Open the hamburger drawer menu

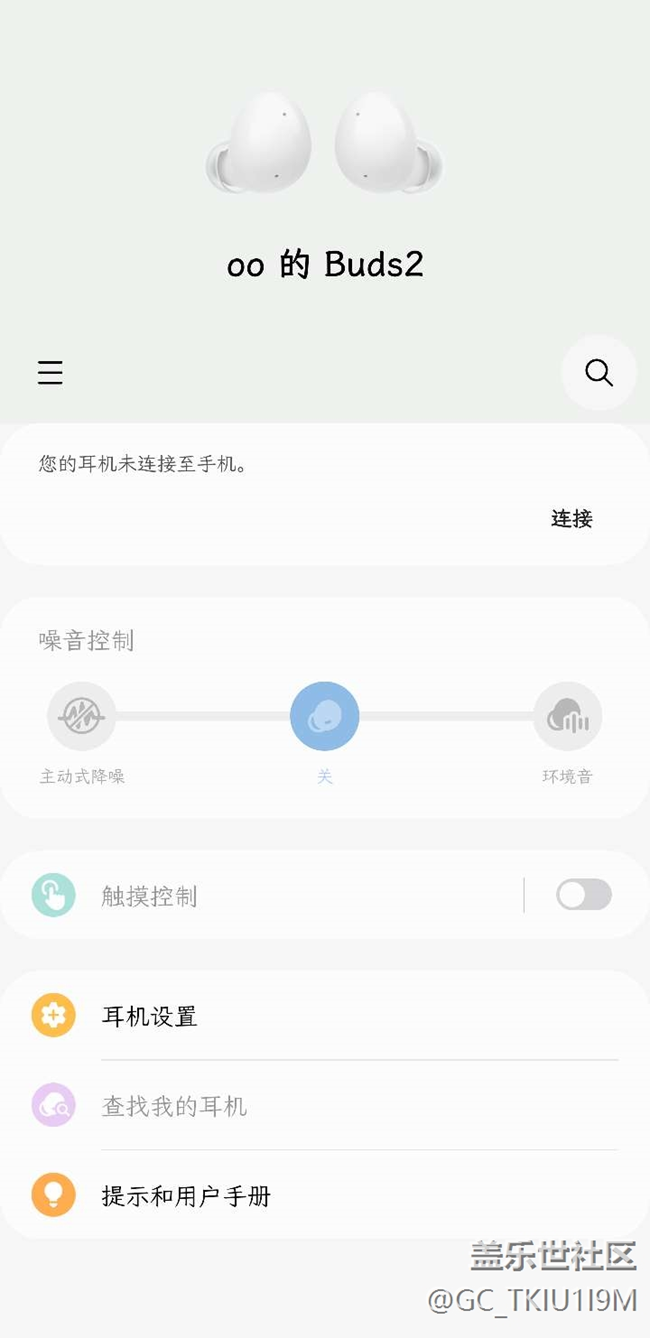tap(50, 373)
